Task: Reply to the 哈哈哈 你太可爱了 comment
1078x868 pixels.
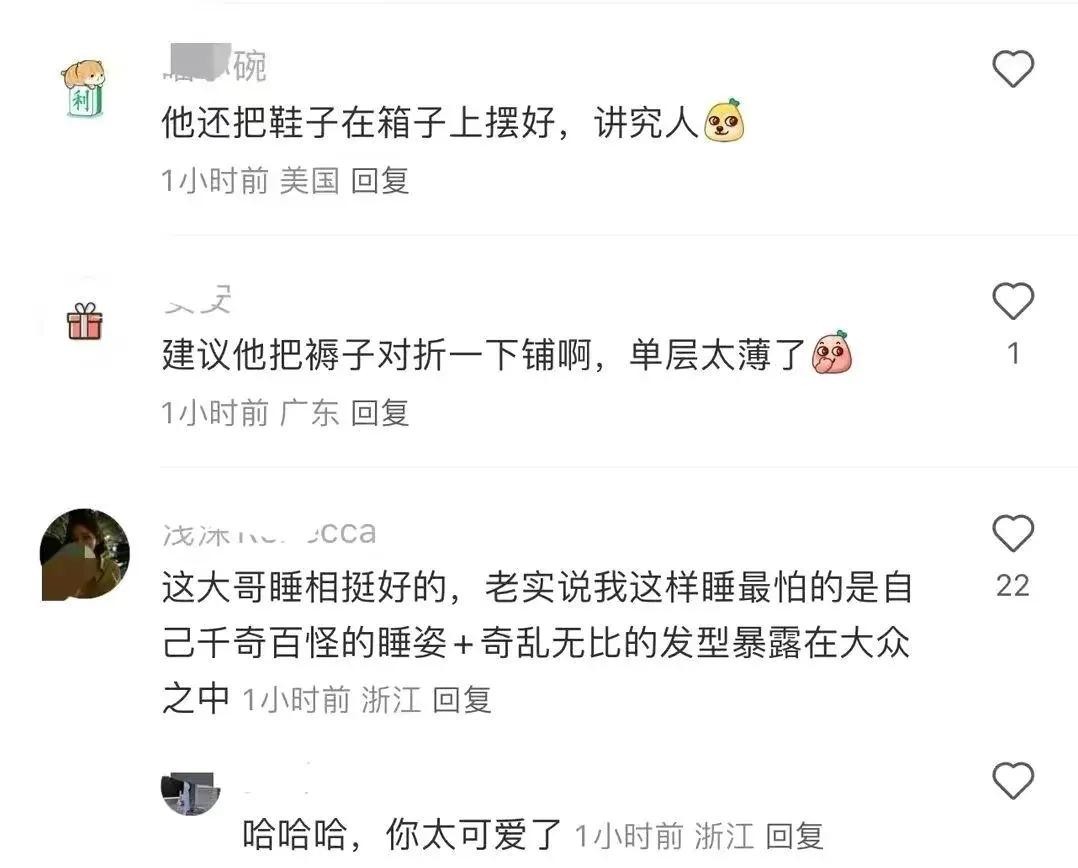Action: 794,836
